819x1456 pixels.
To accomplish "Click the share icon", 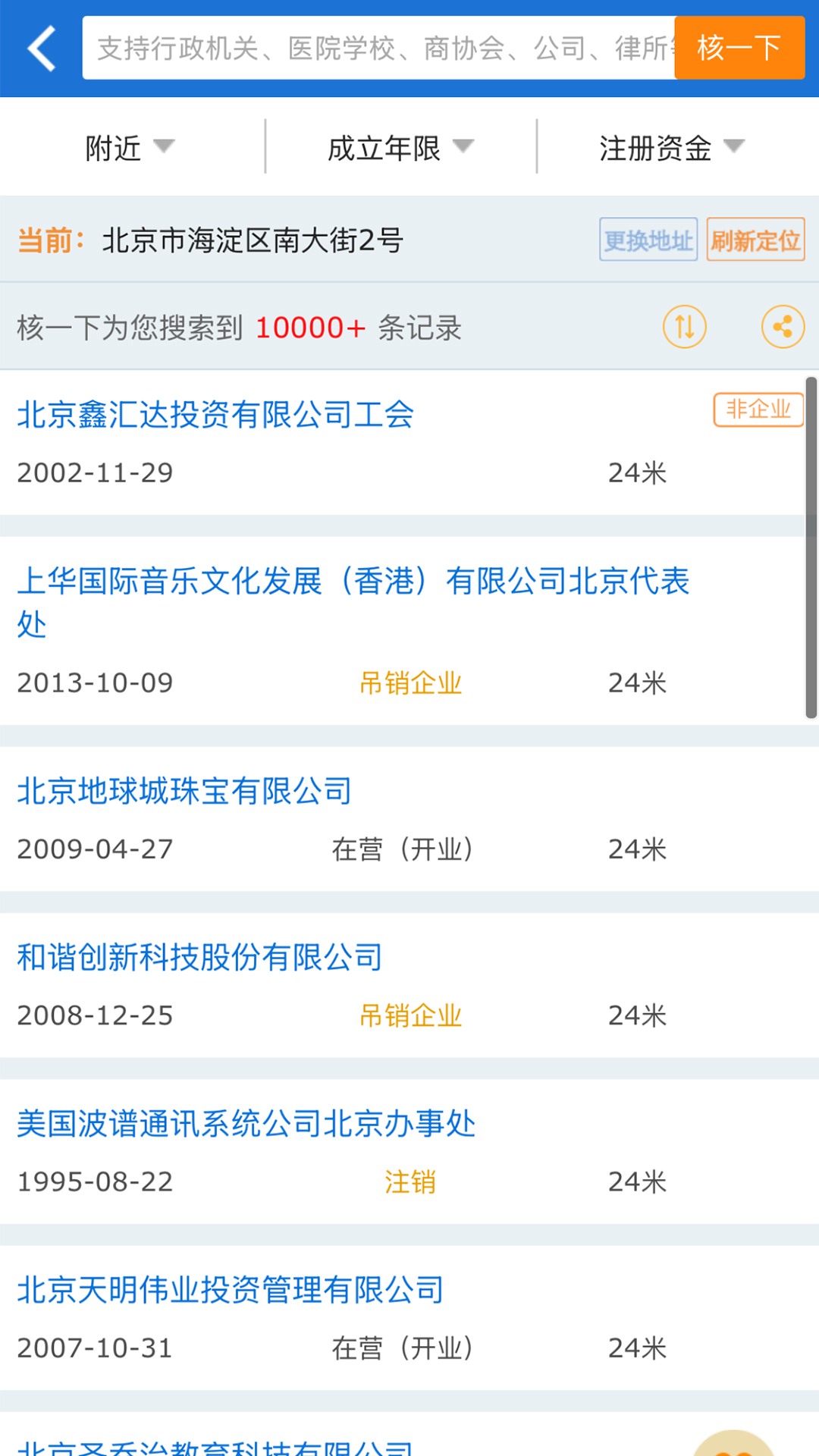I will [x=783, y=326].
